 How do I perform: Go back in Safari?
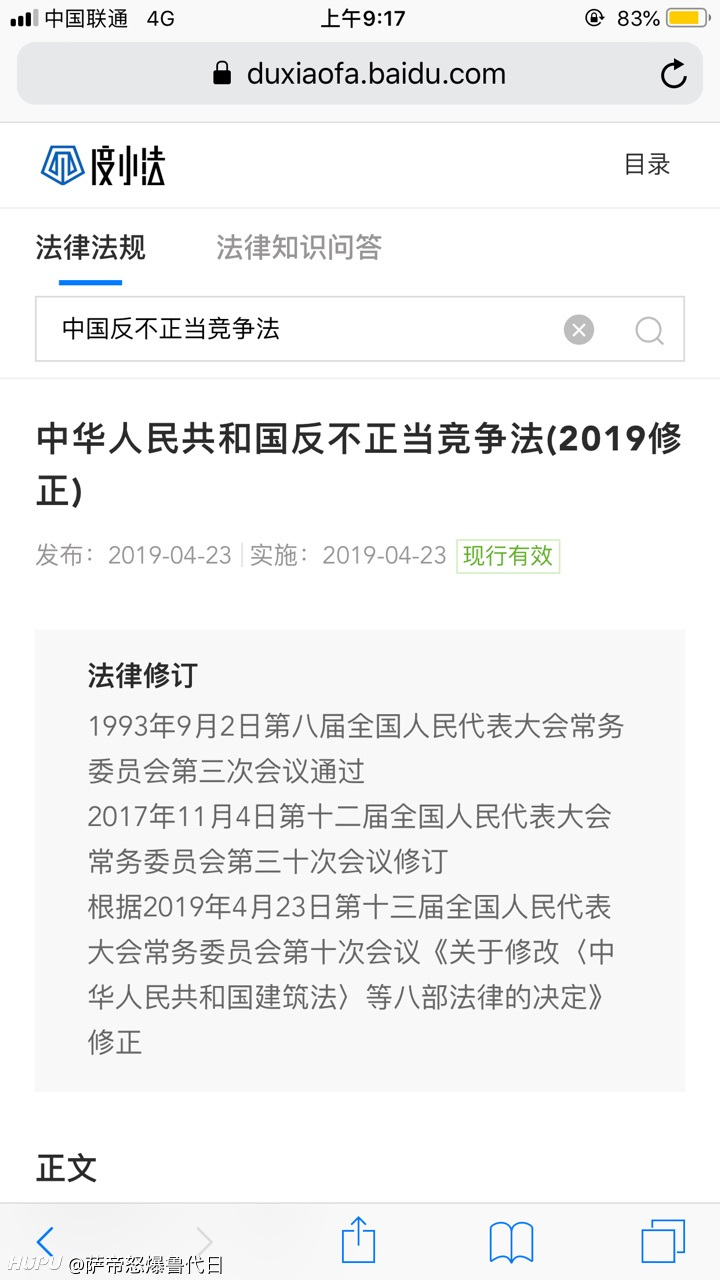click(45, 1241)
